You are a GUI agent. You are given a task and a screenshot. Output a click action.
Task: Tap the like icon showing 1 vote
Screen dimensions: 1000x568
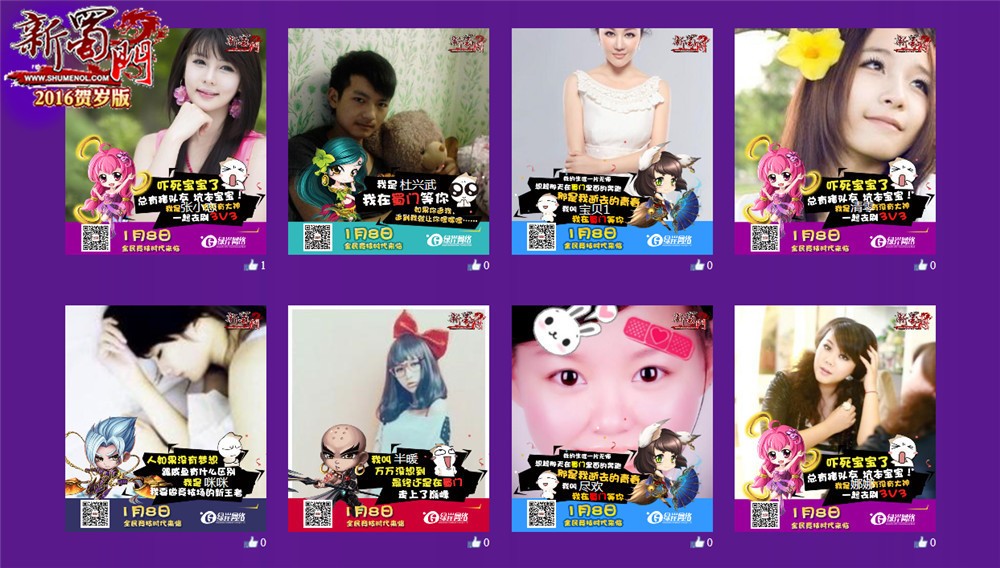[x=252, y=265]
